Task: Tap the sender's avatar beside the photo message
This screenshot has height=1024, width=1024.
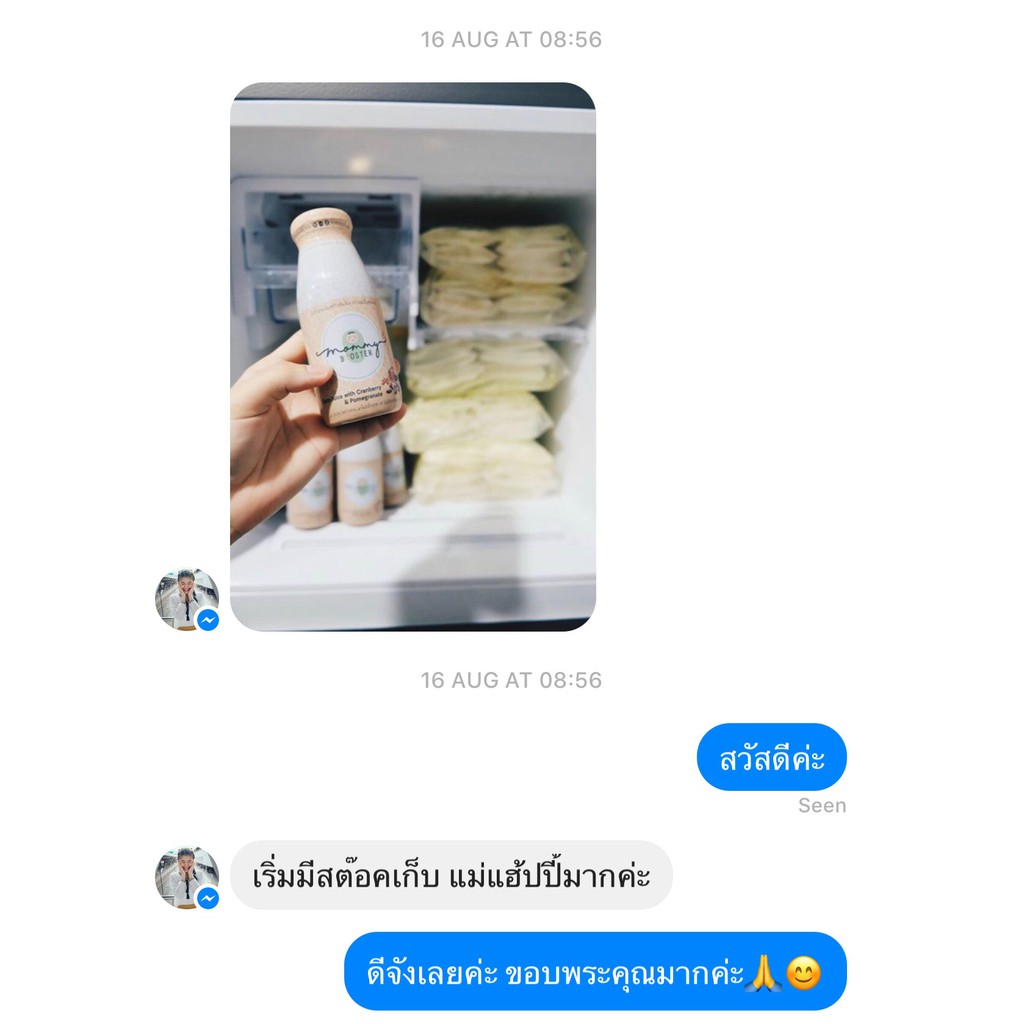Action: pos(187,600)
